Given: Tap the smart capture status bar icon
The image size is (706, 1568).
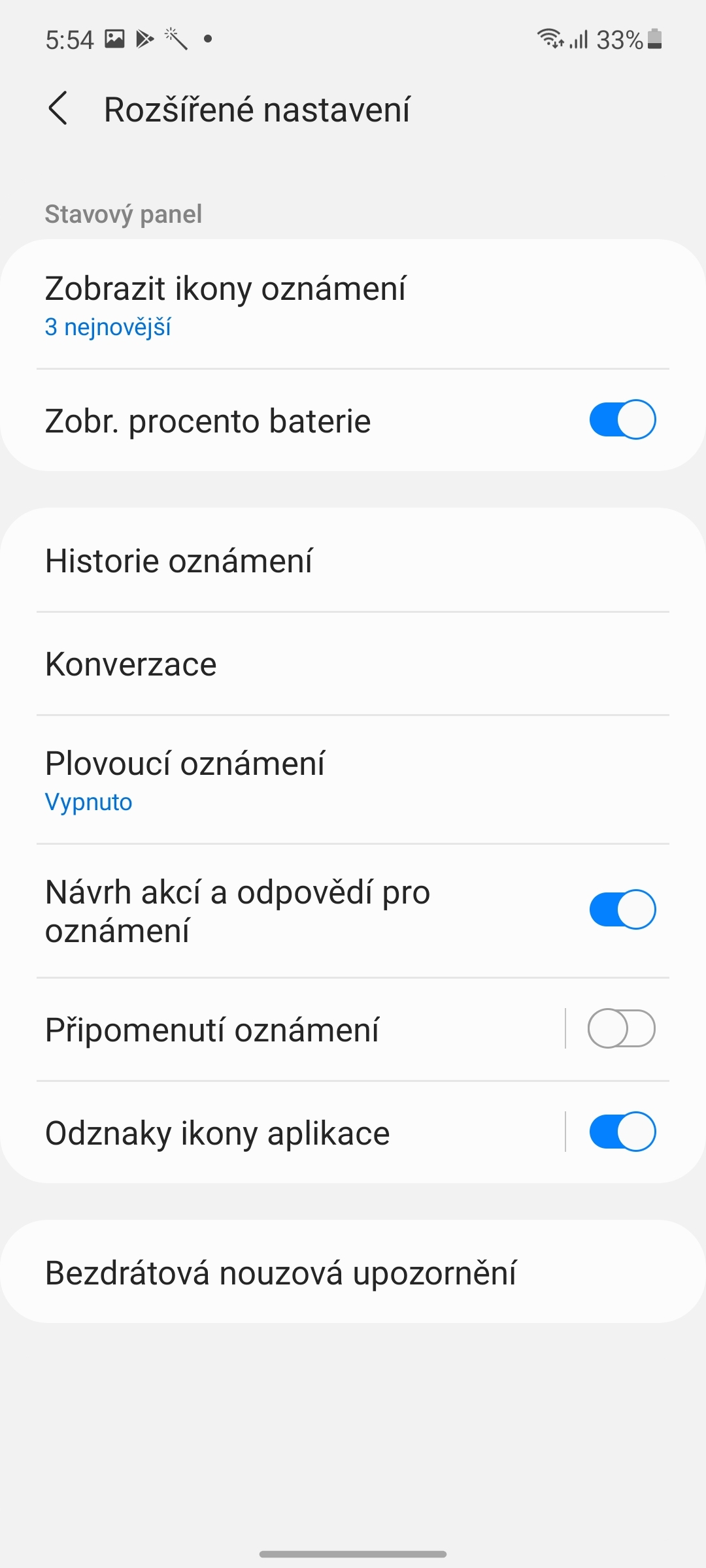Looking at the screenshot, I should (175, 38).
